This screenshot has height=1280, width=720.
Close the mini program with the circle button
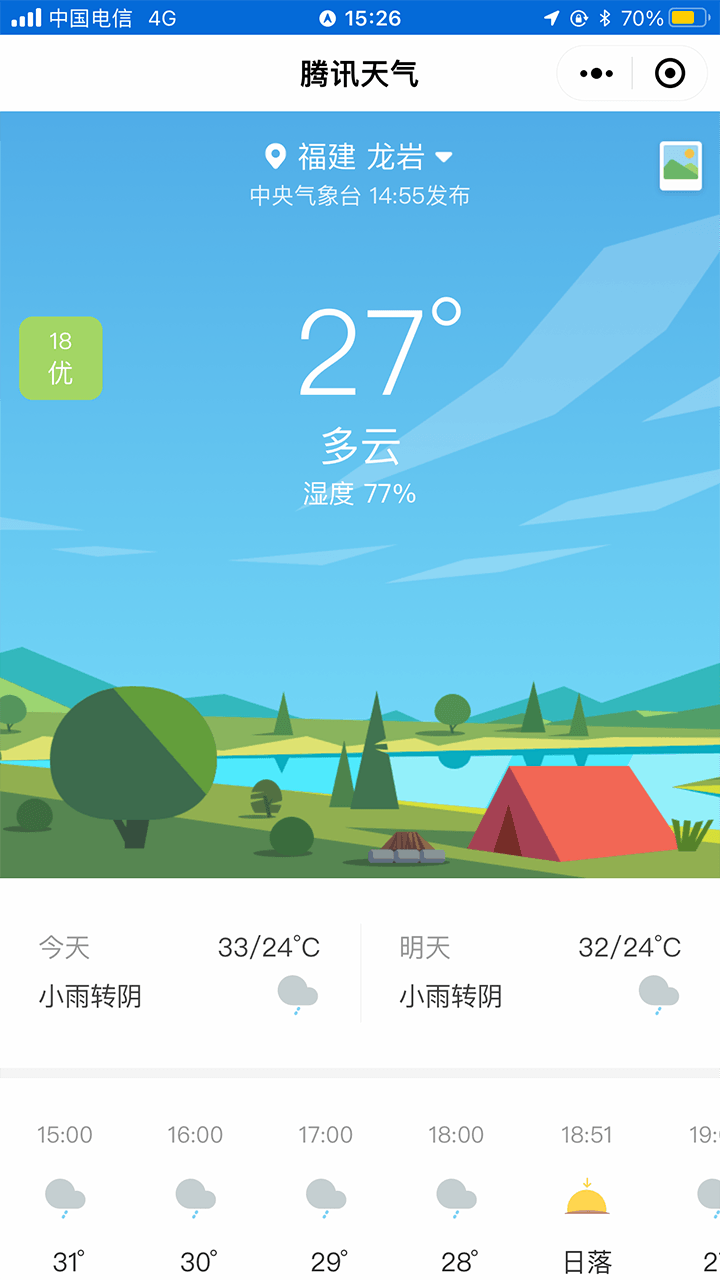[x=669, y=73]
